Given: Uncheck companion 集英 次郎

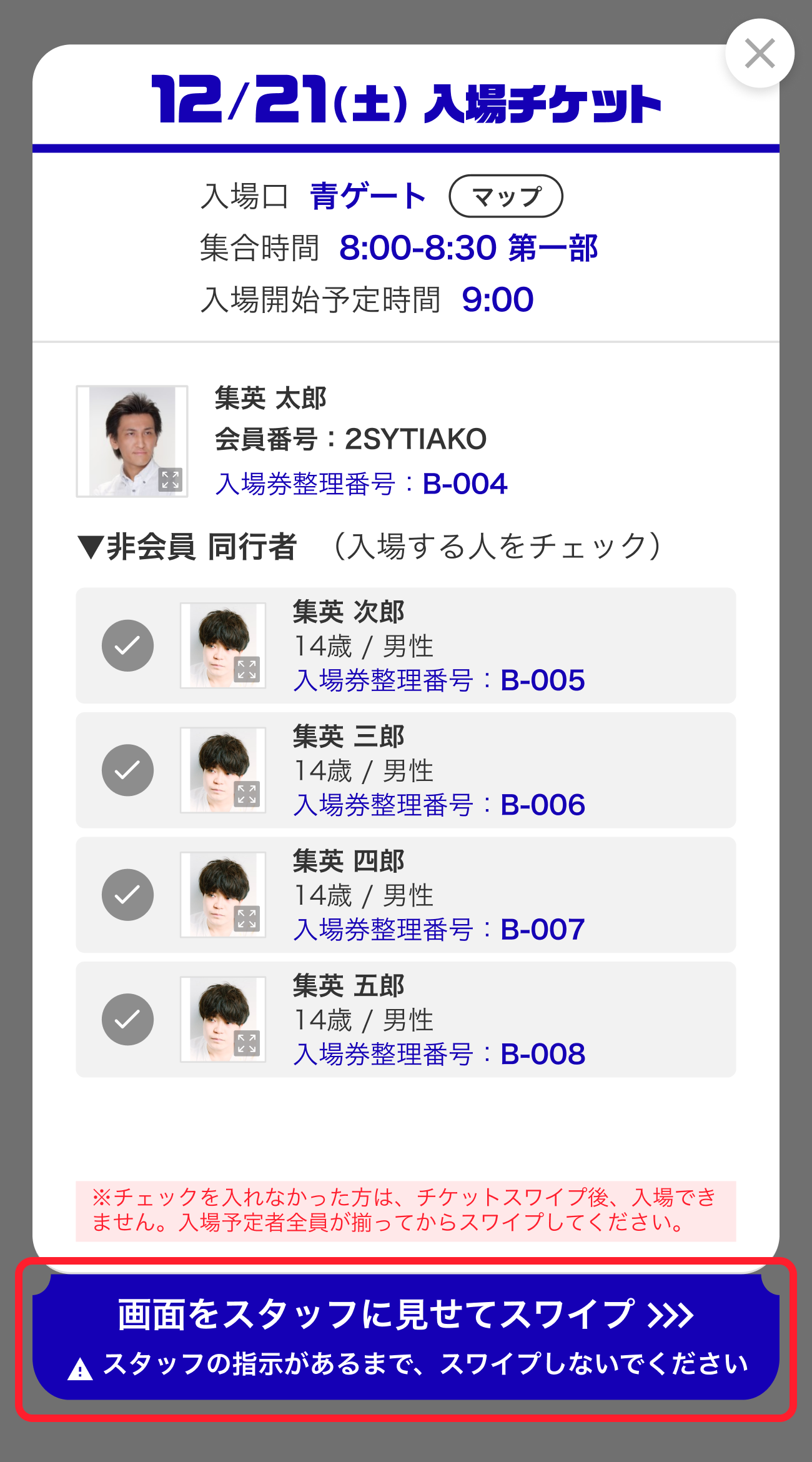Looking at the screenshot, I should [x=127, y=645].
